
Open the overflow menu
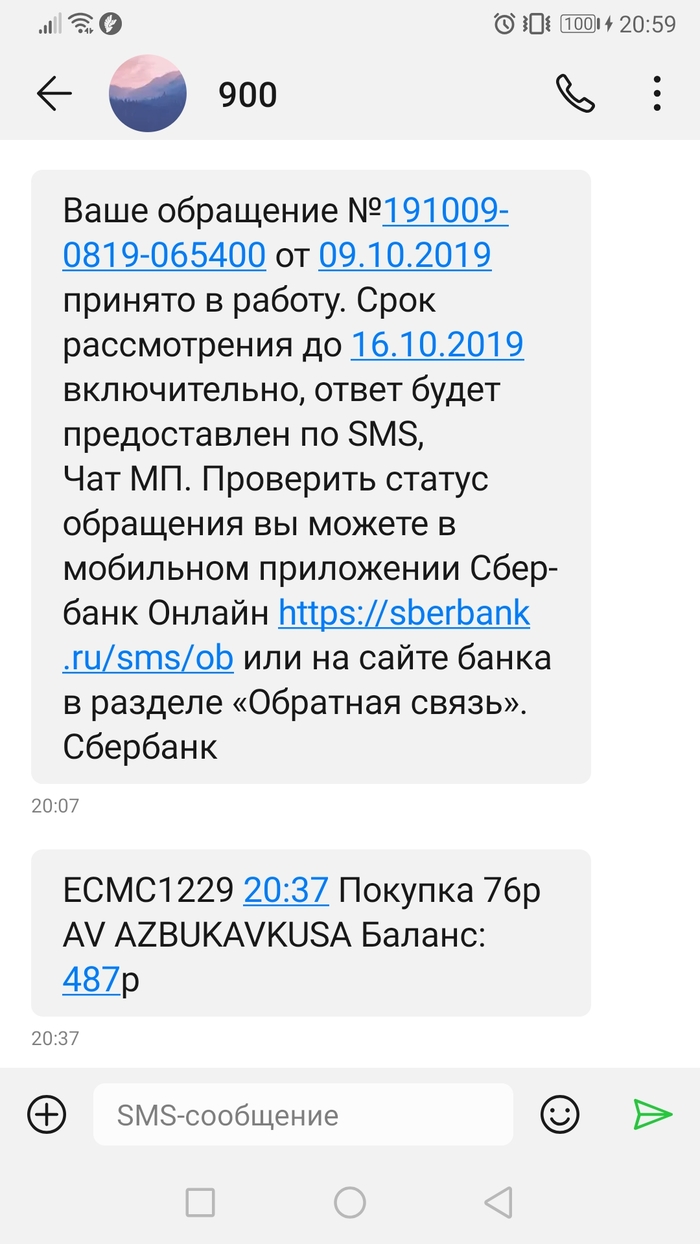tap(657, 94)
